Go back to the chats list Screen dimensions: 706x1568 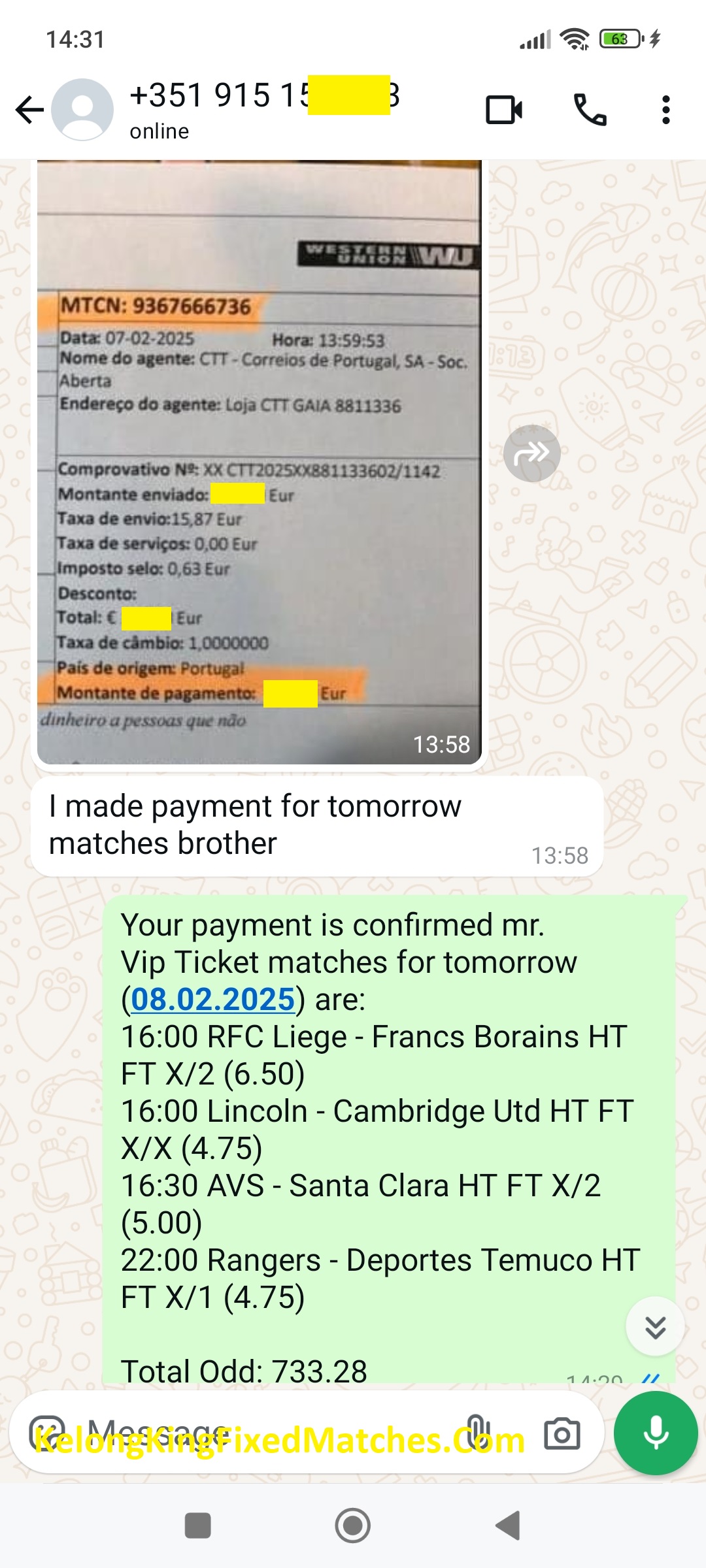click(x=29, y=109)
